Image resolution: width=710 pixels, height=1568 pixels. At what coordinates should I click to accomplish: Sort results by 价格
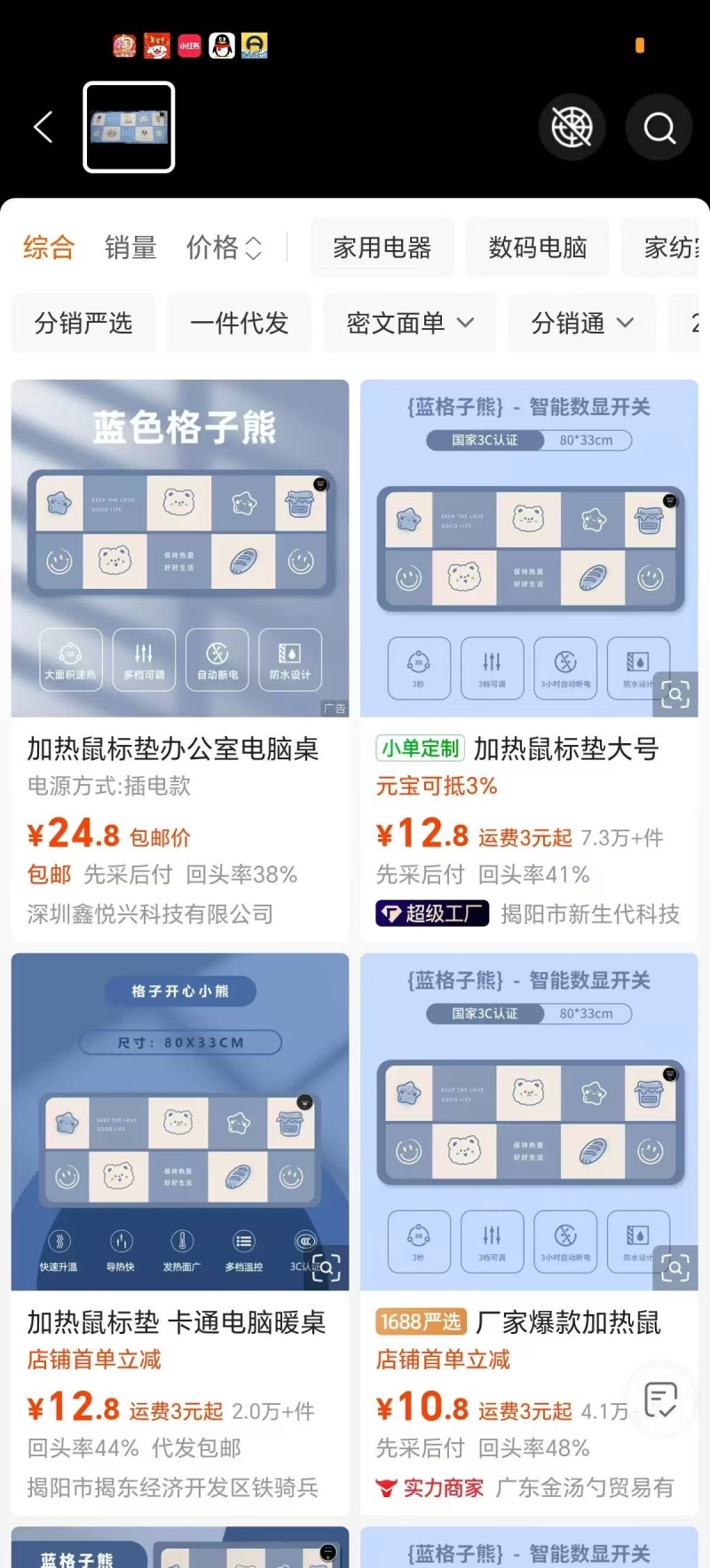[223, 247]
